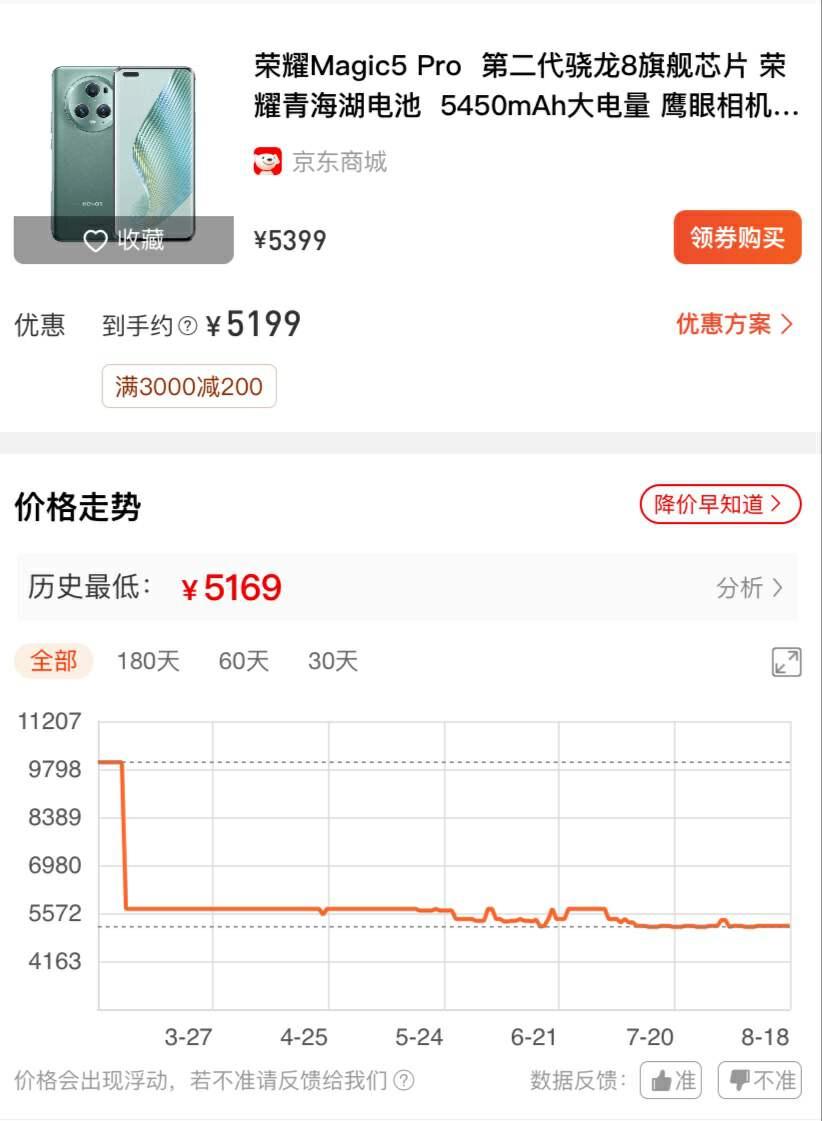Click the listed price ¥5399
Screen dimensions: 822x1121
tap(287, 238)
